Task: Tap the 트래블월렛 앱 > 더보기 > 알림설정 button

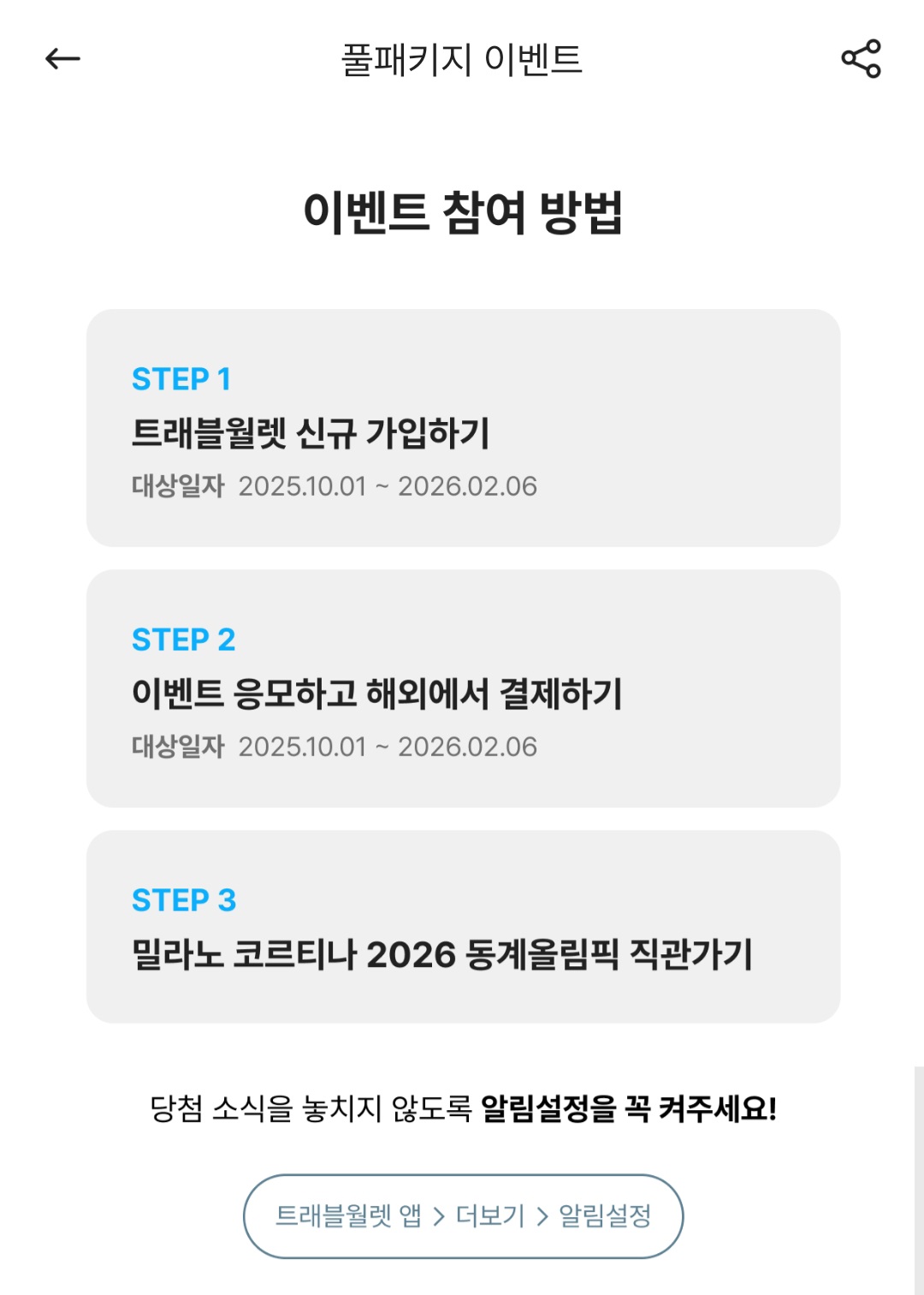Action: (x=463, y=1215)
